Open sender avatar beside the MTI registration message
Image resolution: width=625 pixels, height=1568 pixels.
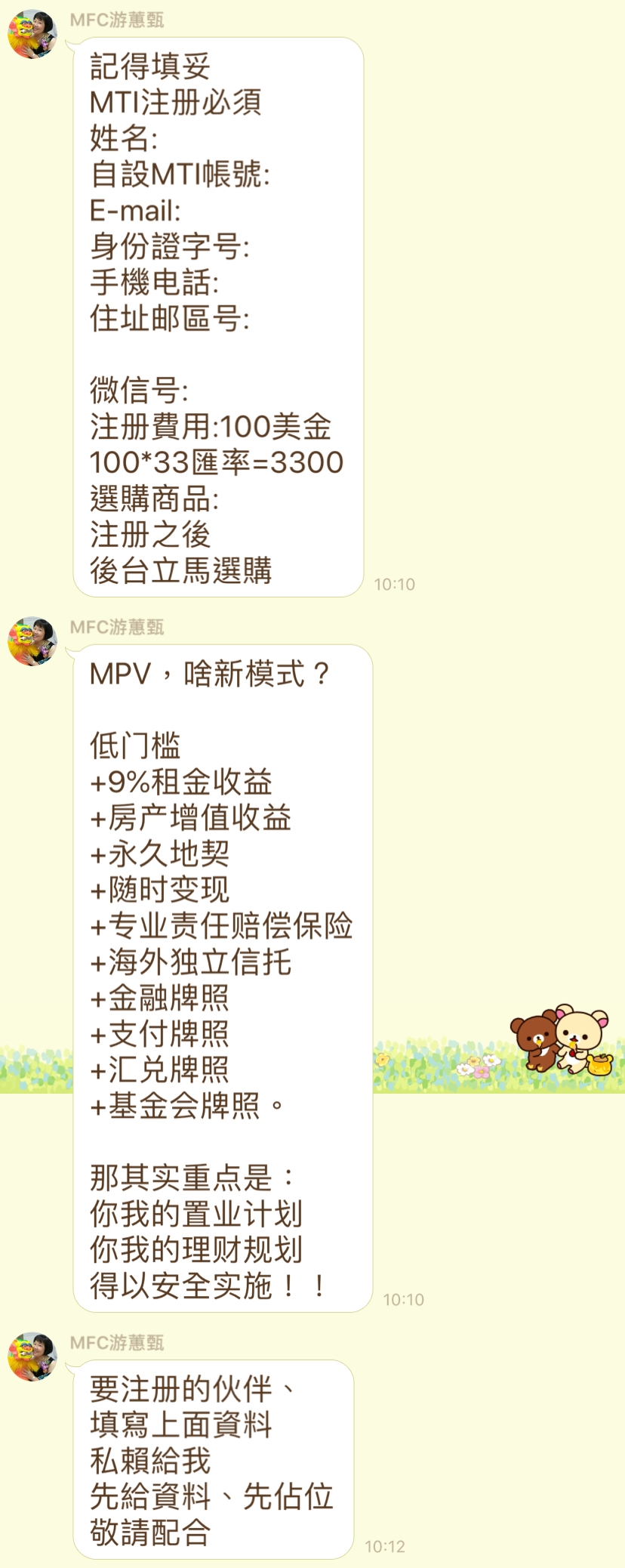coord(32,35)
